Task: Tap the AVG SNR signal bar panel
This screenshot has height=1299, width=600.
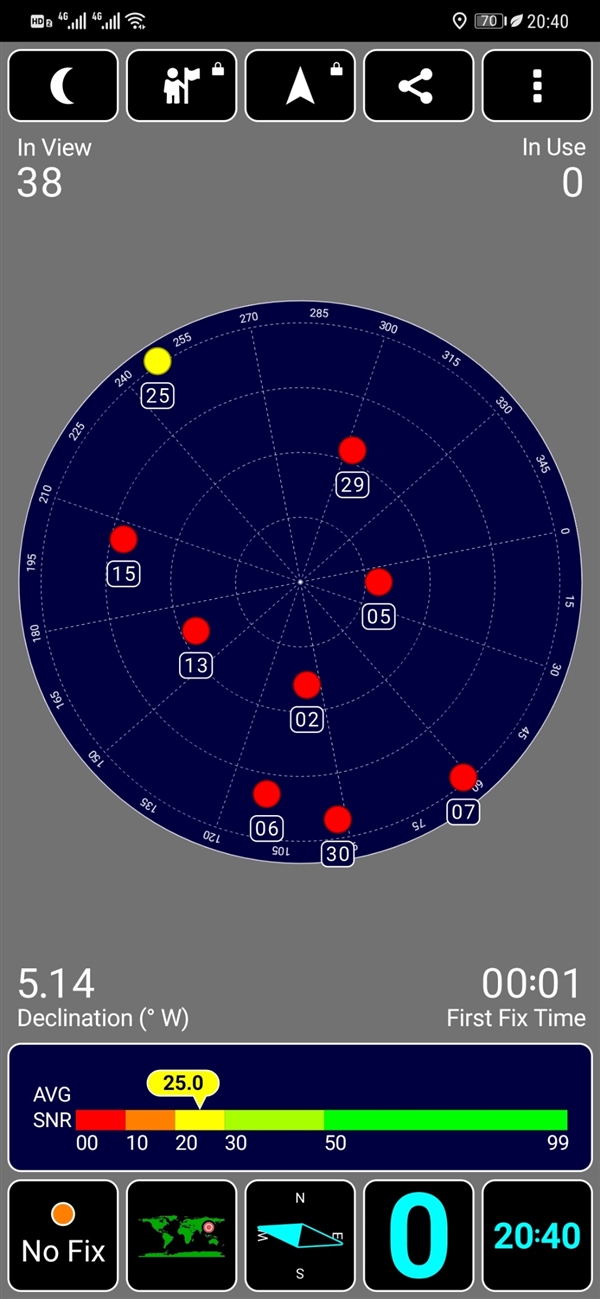Action: tap(300, 1107)
